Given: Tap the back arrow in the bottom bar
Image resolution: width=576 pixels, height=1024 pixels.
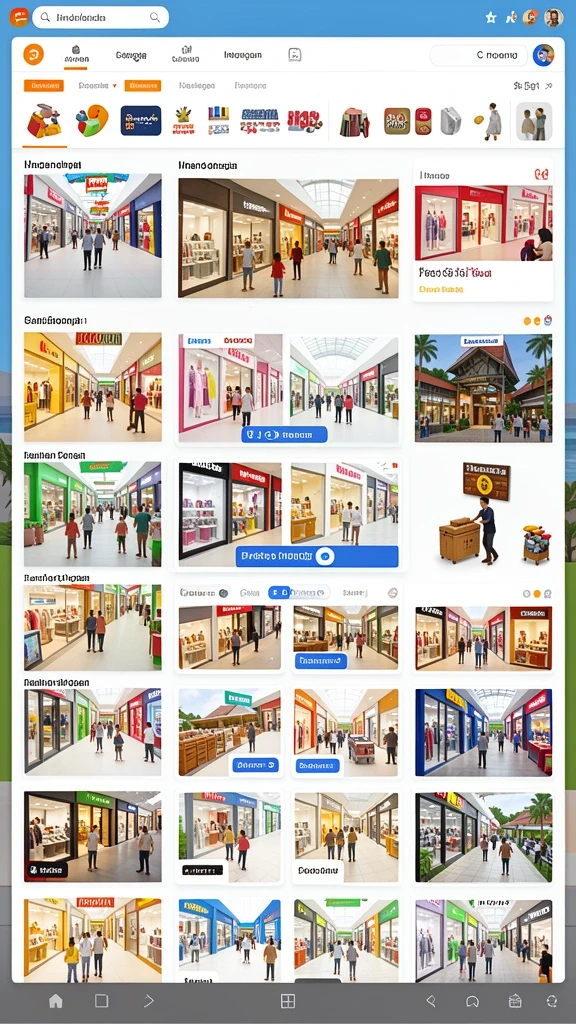Looking at the screenshot, I should pyautogui.click(x=431, y=1001).
